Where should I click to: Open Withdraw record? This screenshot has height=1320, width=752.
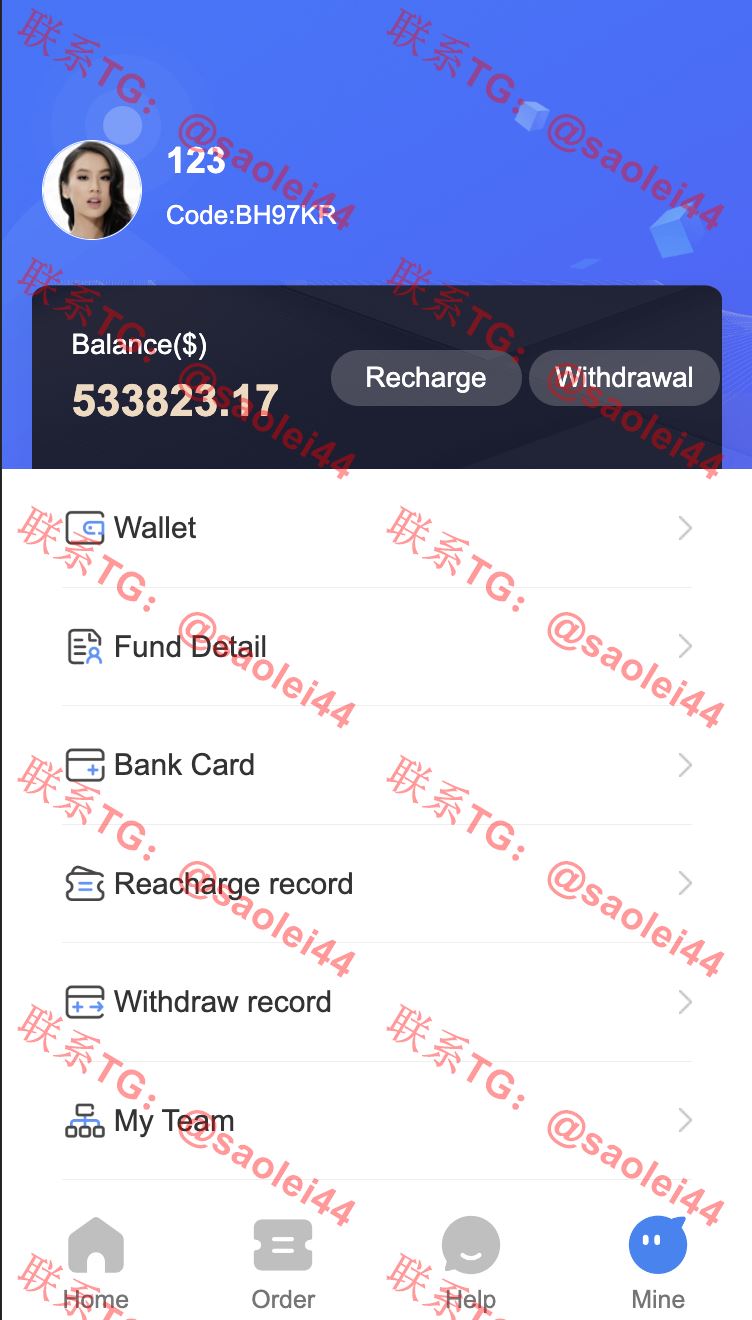pos(377,1002)
